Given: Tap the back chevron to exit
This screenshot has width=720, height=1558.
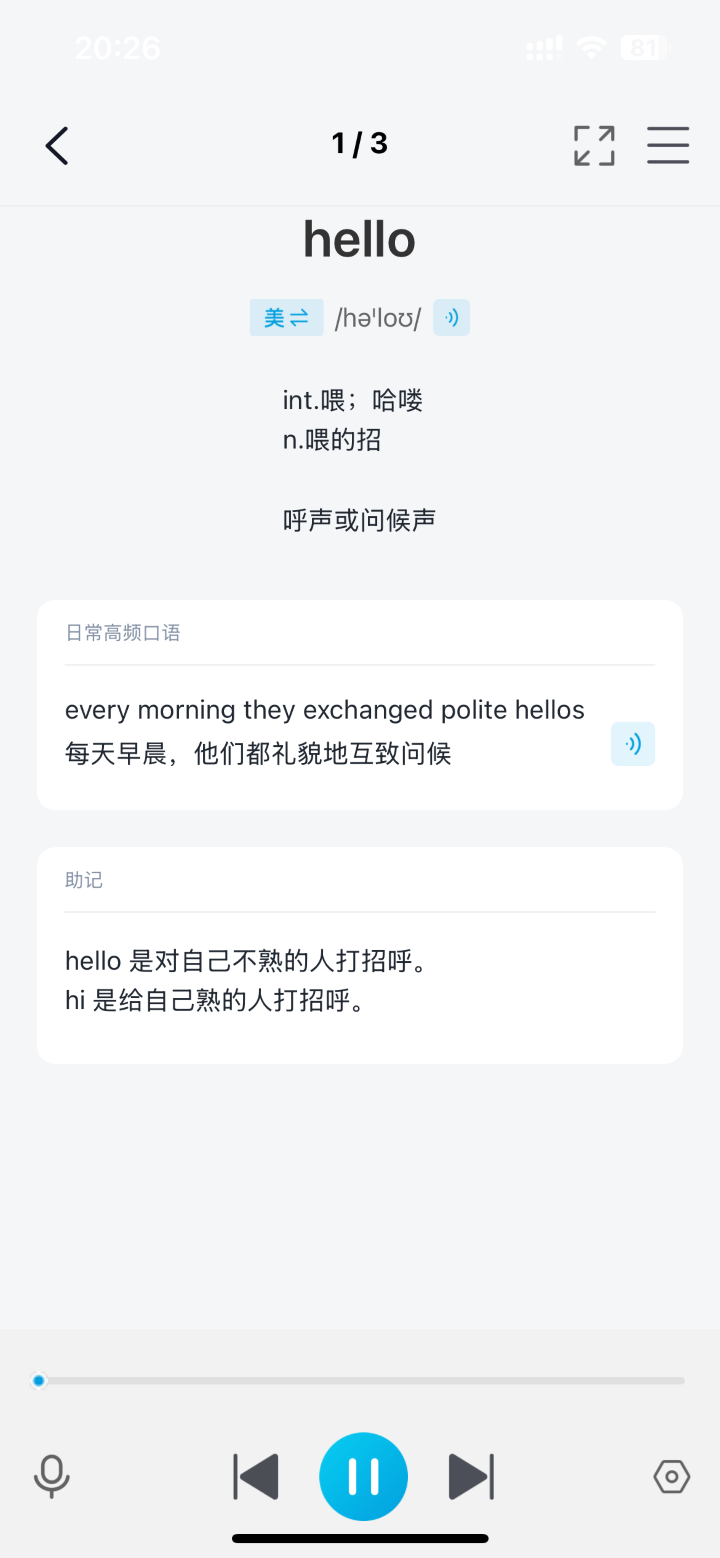Looking at the screenshot, I should click(56, 145).
